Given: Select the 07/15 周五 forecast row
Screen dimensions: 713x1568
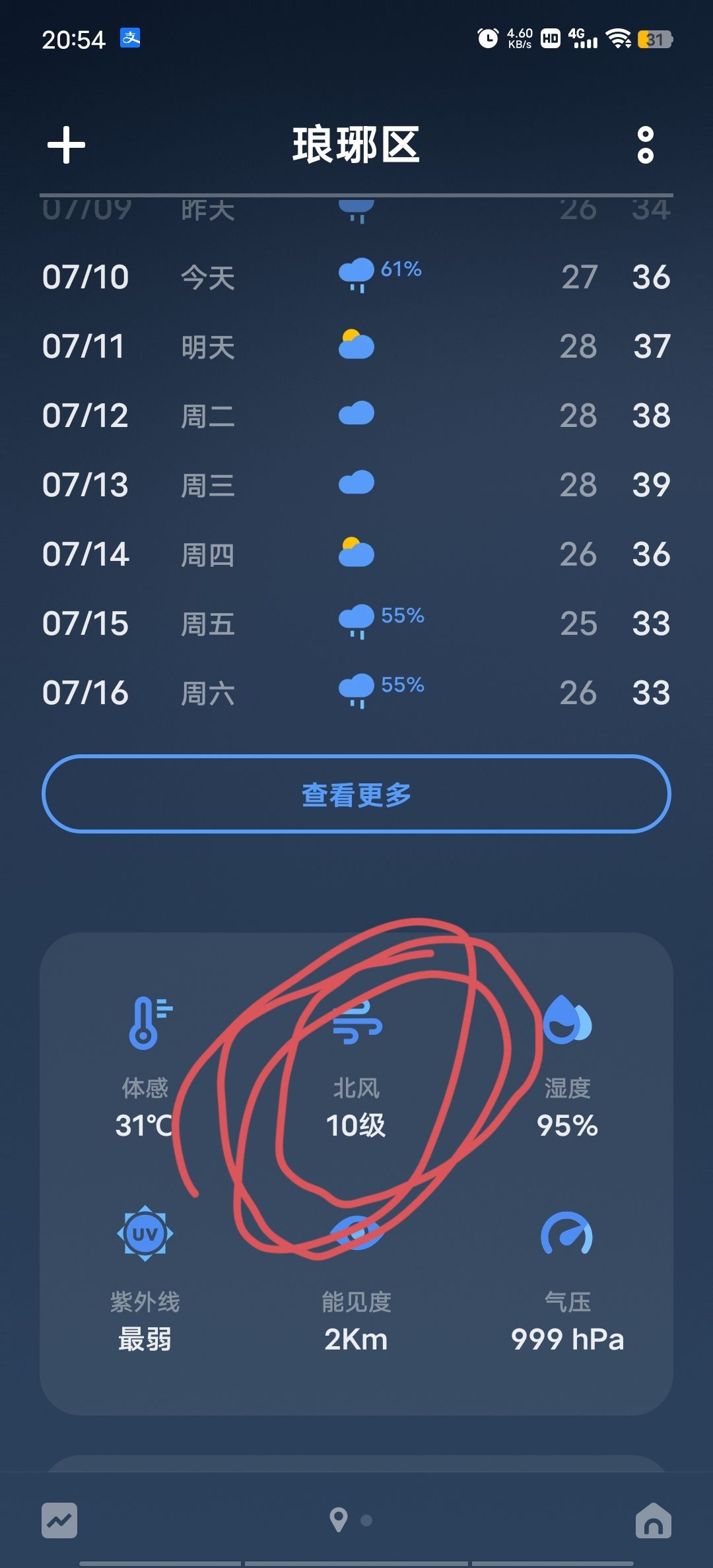Looking at the screenshot, I should [x=356, y=624].
